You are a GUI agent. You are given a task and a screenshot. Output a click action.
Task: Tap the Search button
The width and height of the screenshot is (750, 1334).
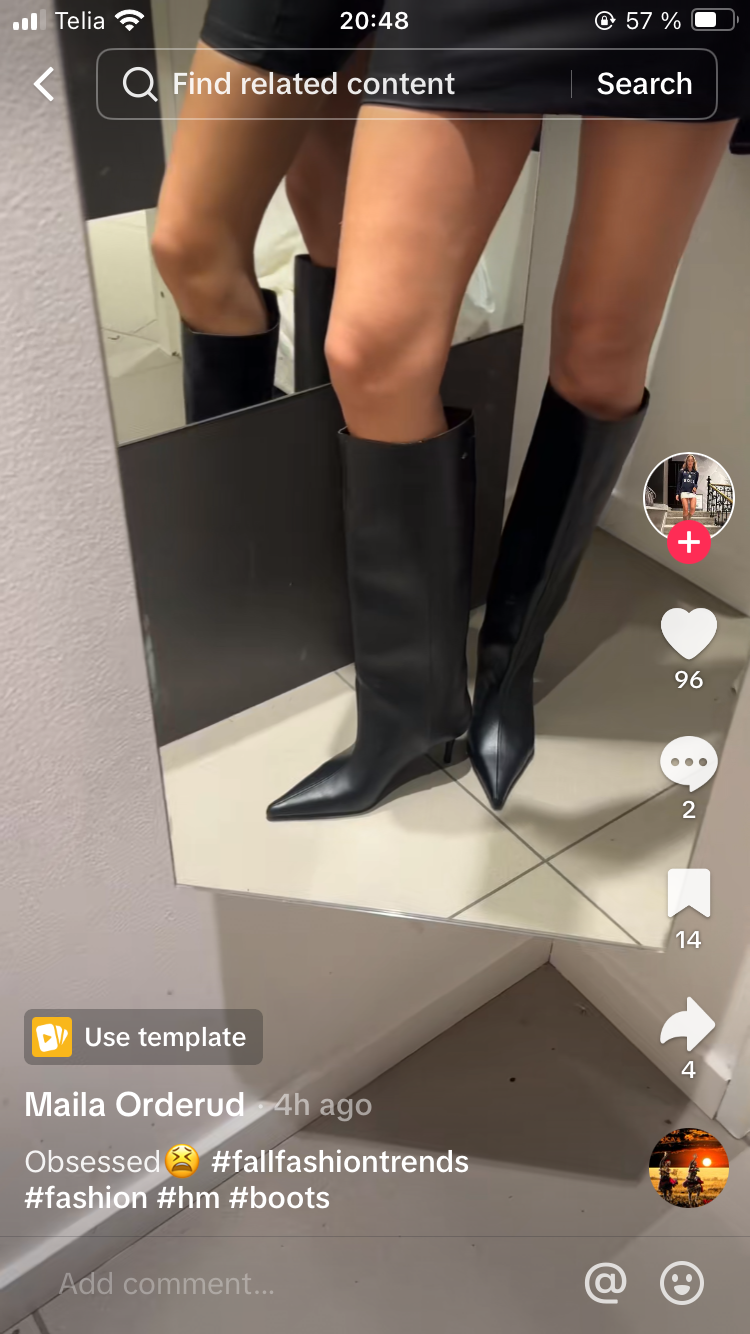[x=644, y=84]
